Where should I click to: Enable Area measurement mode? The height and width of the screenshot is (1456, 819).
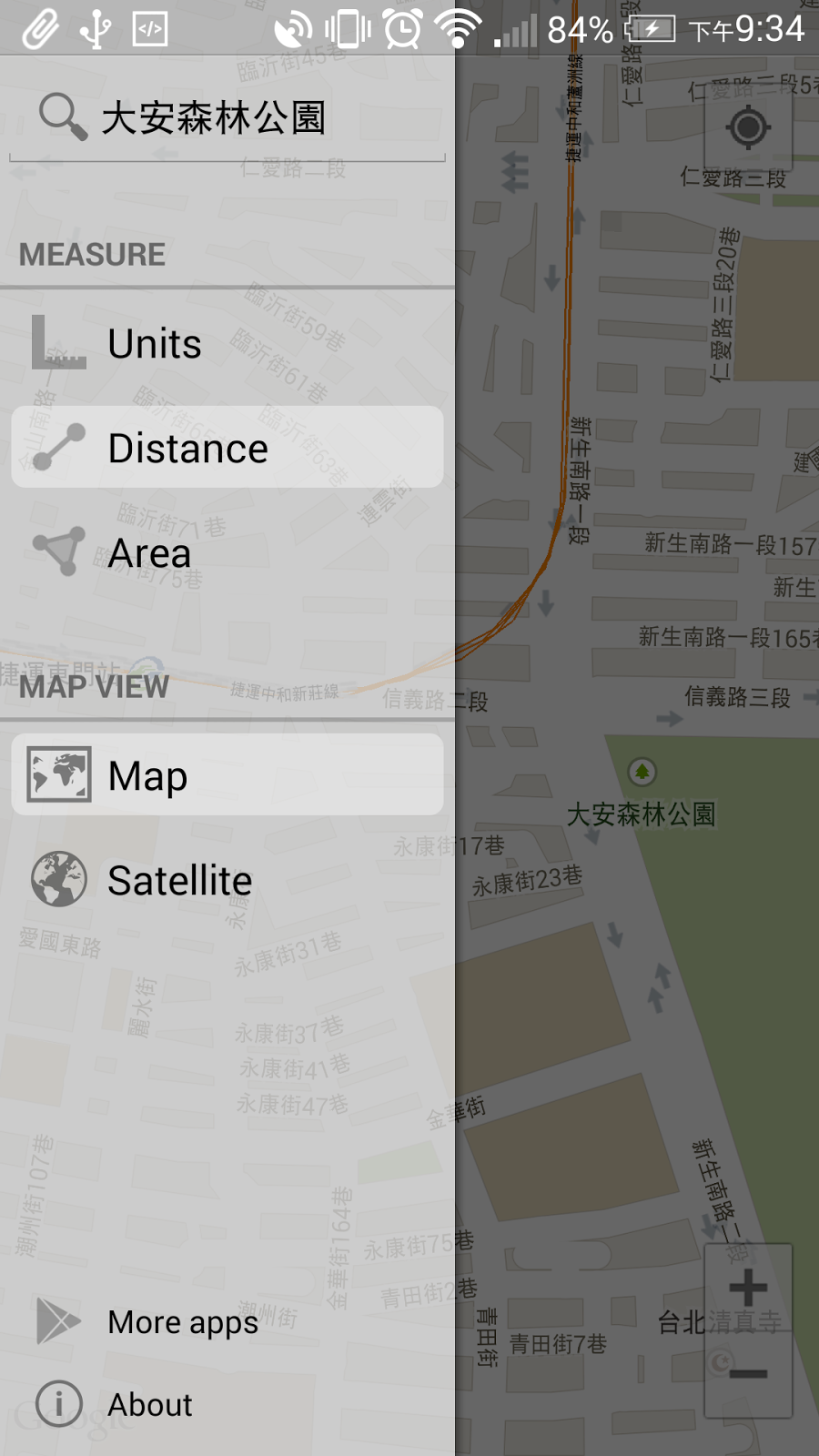(x=148, y=552)
